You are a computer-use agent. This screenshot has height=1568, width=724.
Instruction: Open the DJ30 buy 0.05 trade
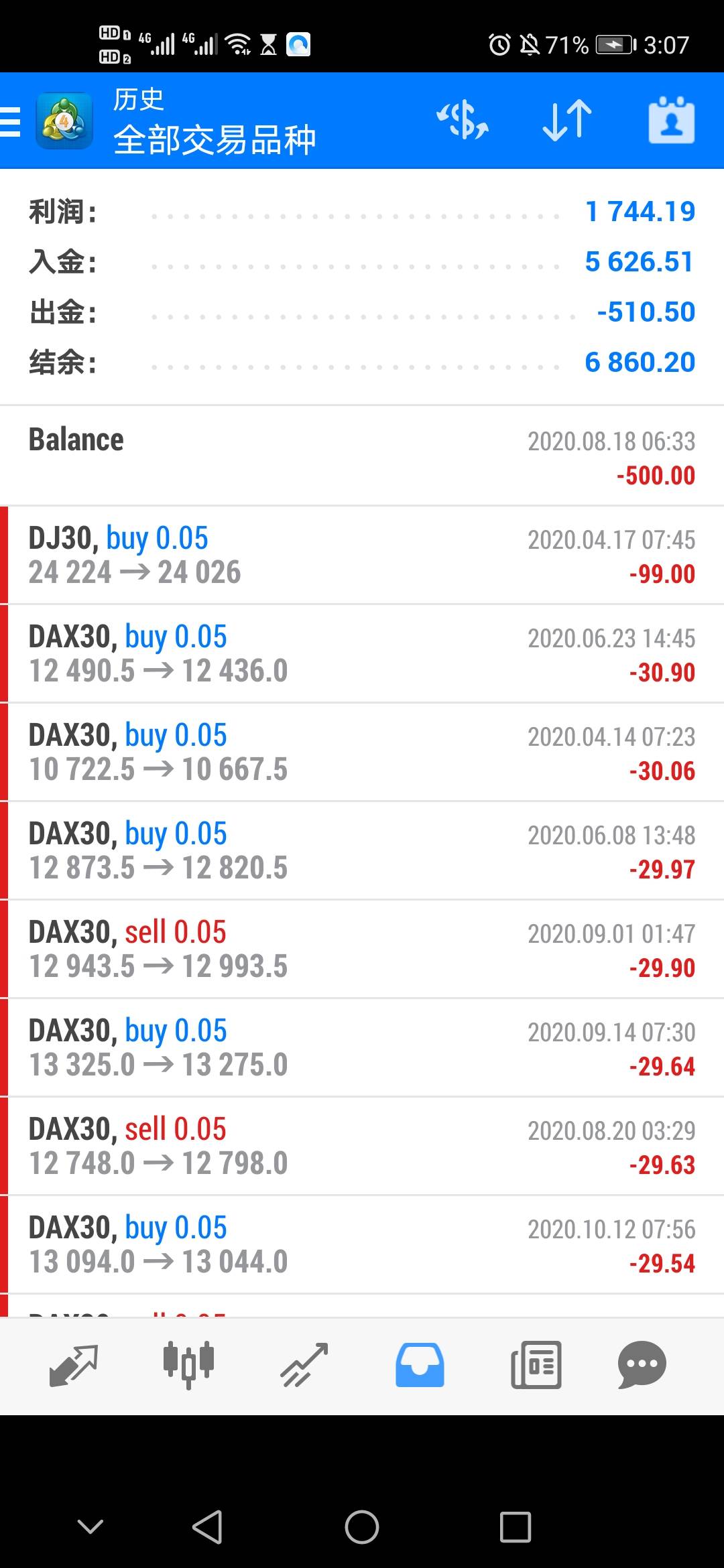tap(362, 556)
